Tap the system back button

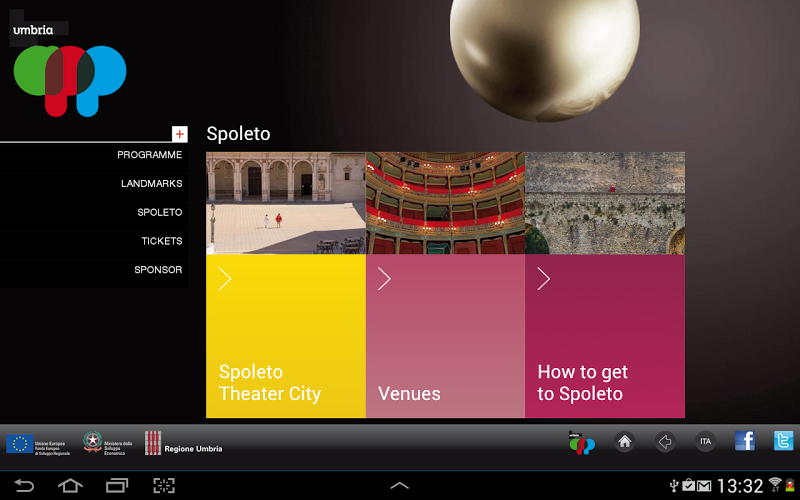point(23,486)
